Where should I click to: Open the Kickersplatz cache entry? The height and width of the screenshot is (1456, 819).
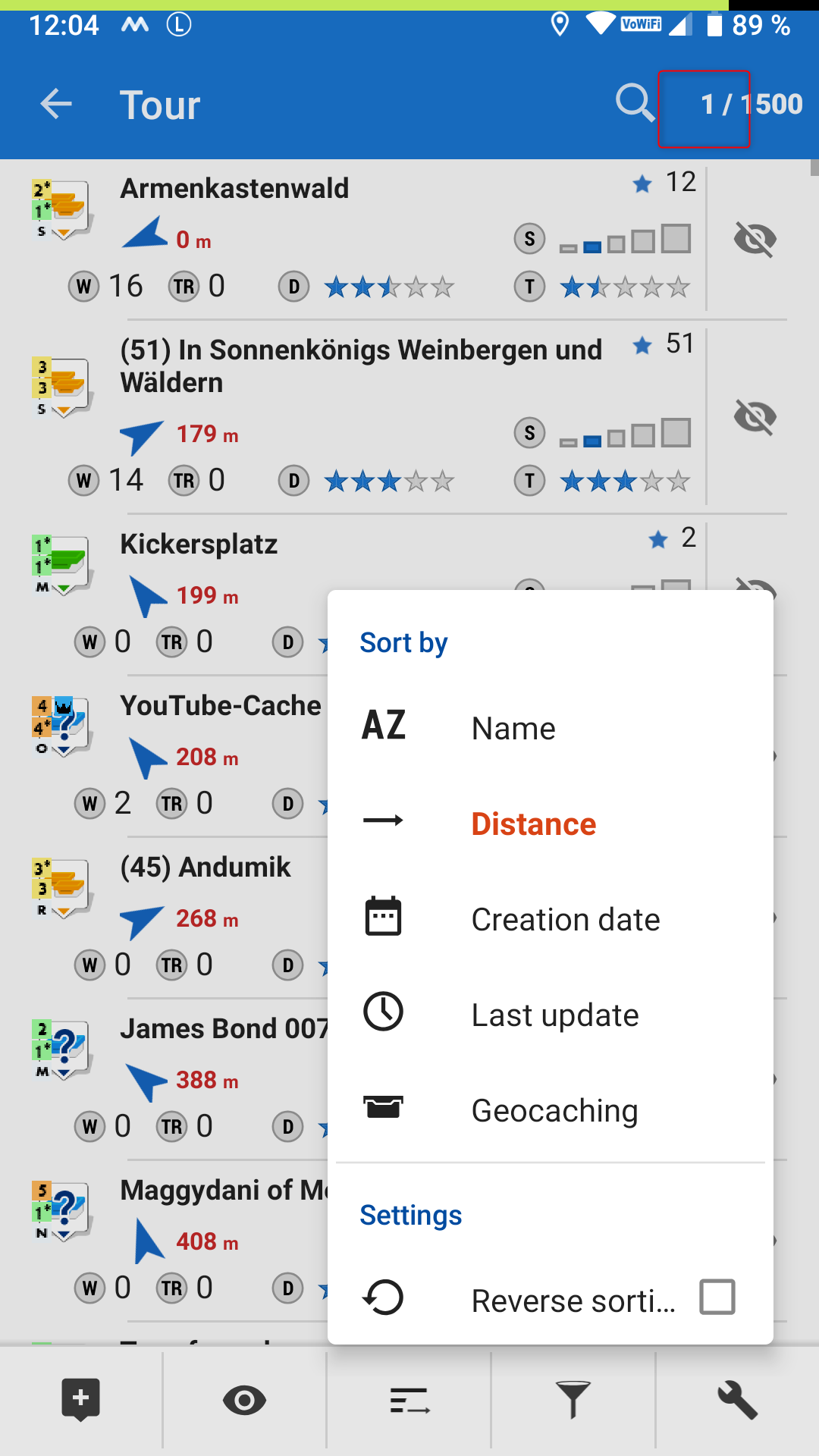pos(199,544)
